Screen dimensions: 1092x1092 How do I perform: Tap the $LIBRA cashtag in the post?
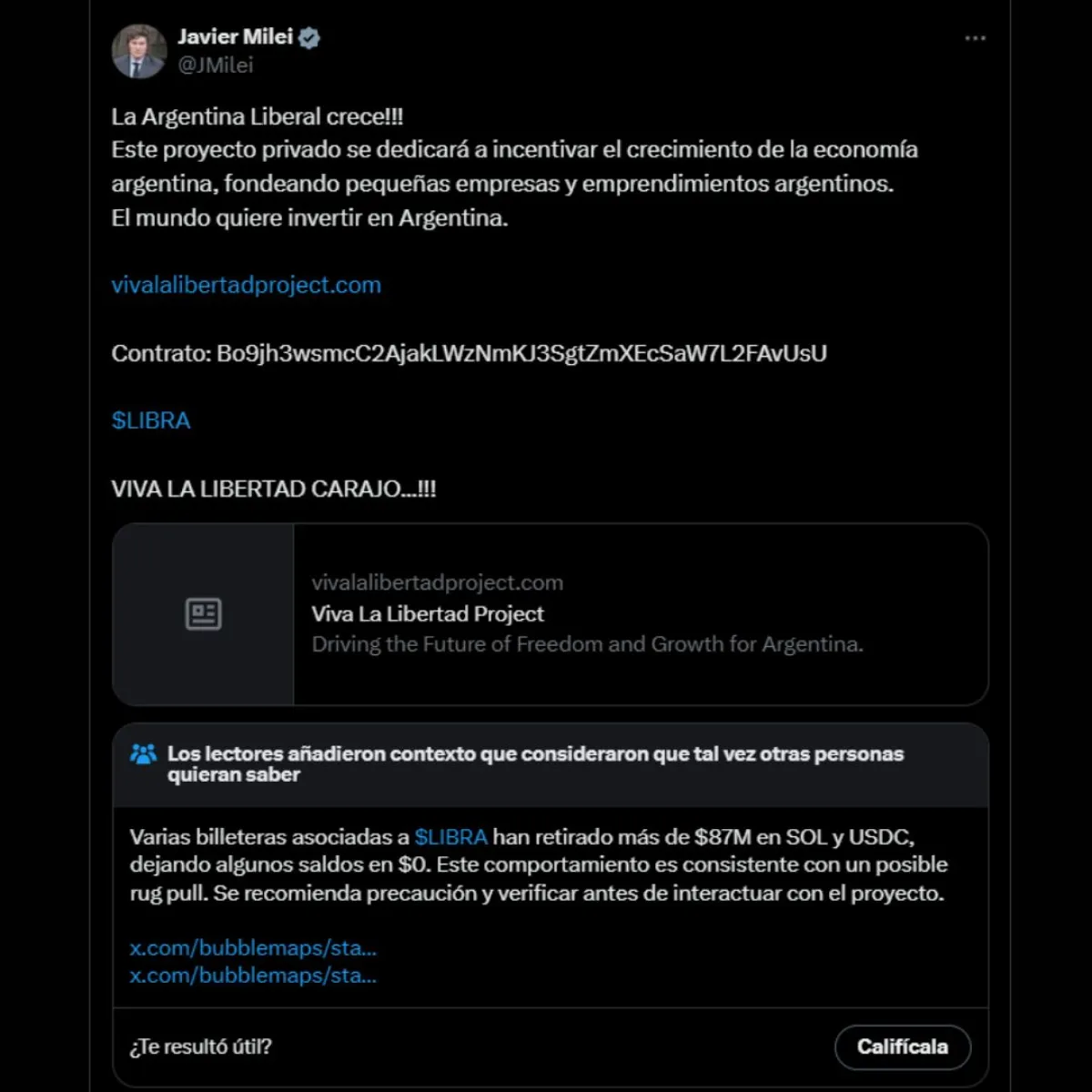point(151,420)
